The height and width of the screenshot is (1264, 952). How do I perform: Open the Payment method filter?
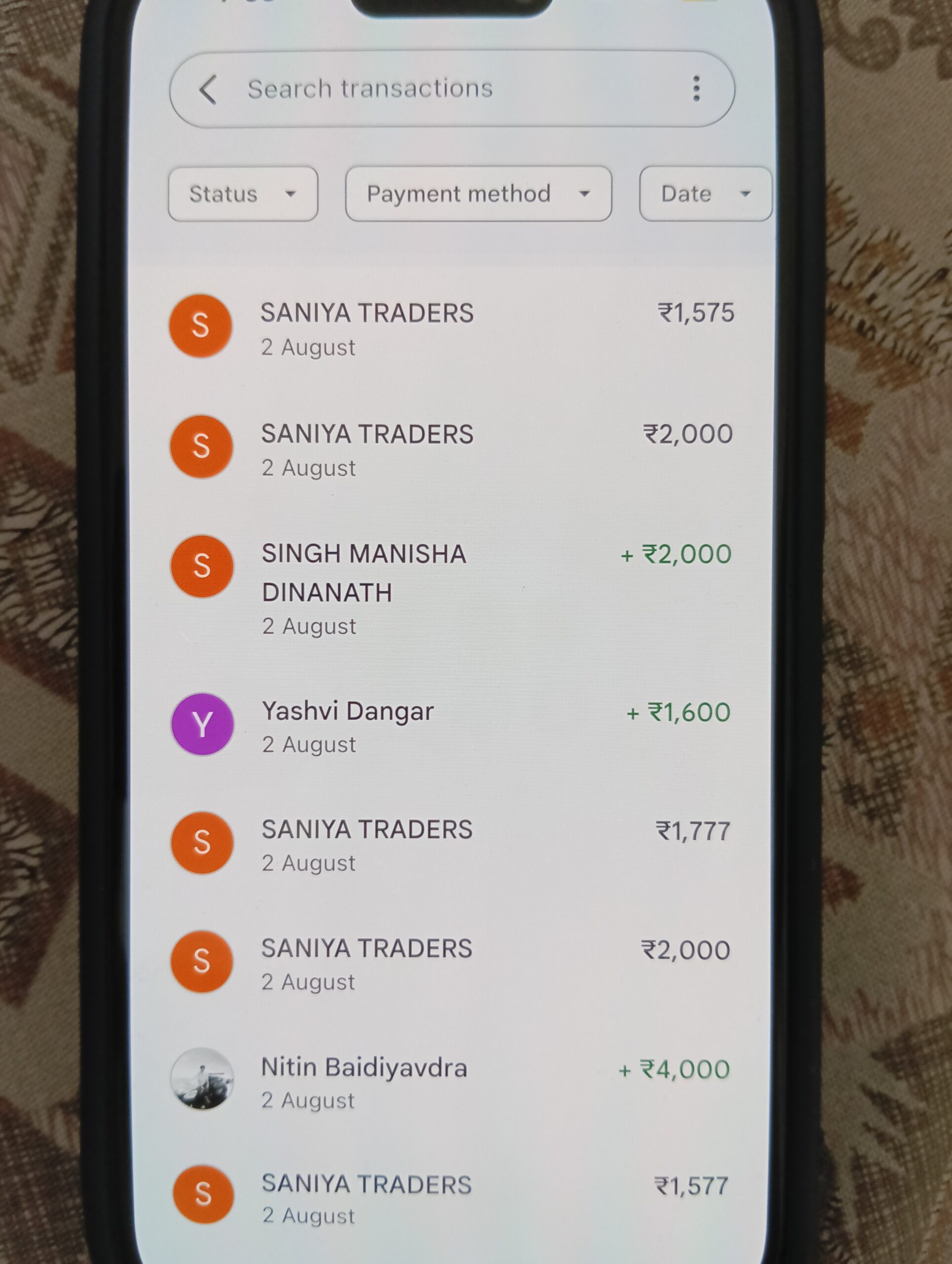(x=477, y=194)
